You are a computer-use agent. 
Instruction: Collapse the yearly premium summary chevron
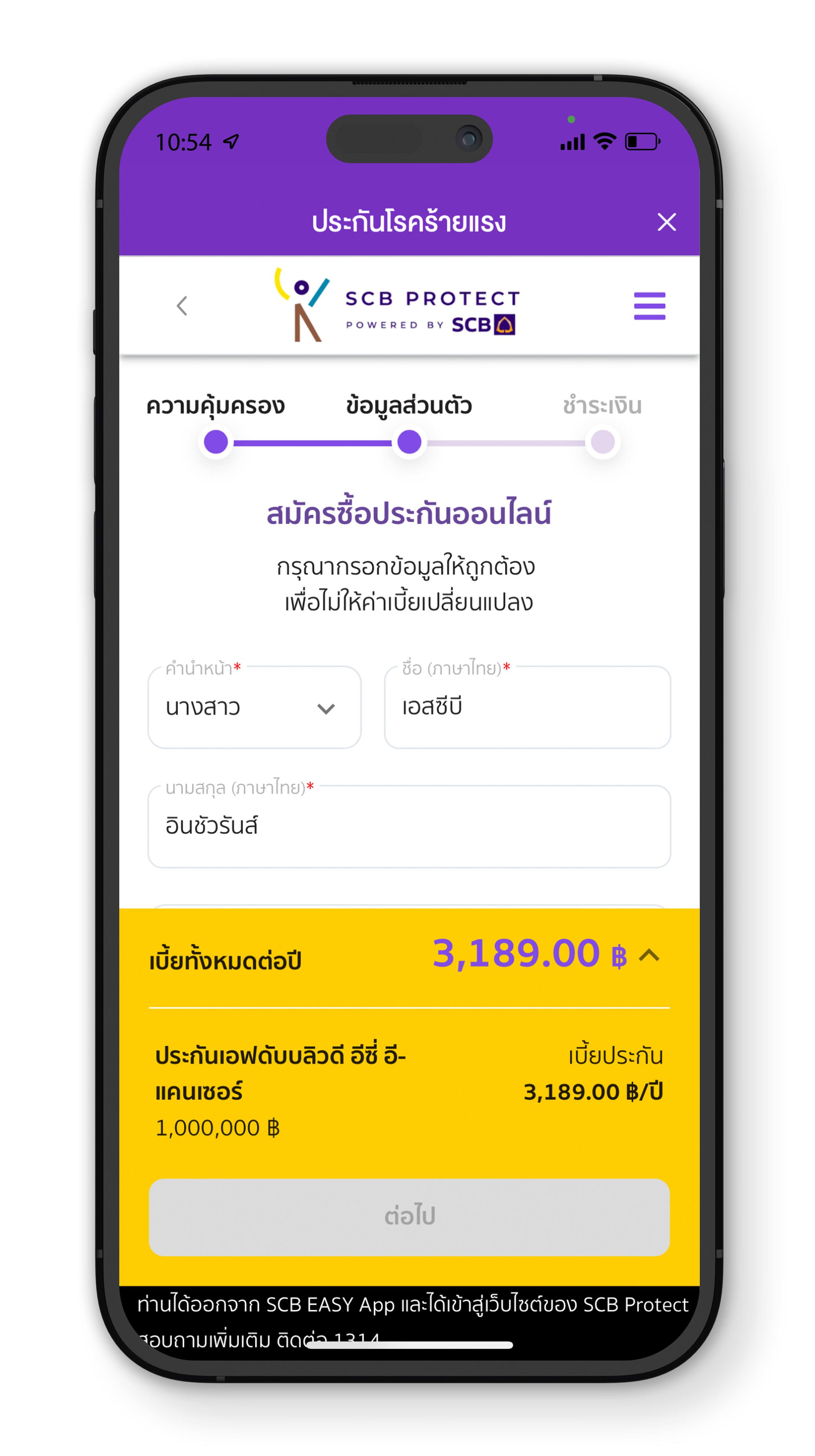649,955
